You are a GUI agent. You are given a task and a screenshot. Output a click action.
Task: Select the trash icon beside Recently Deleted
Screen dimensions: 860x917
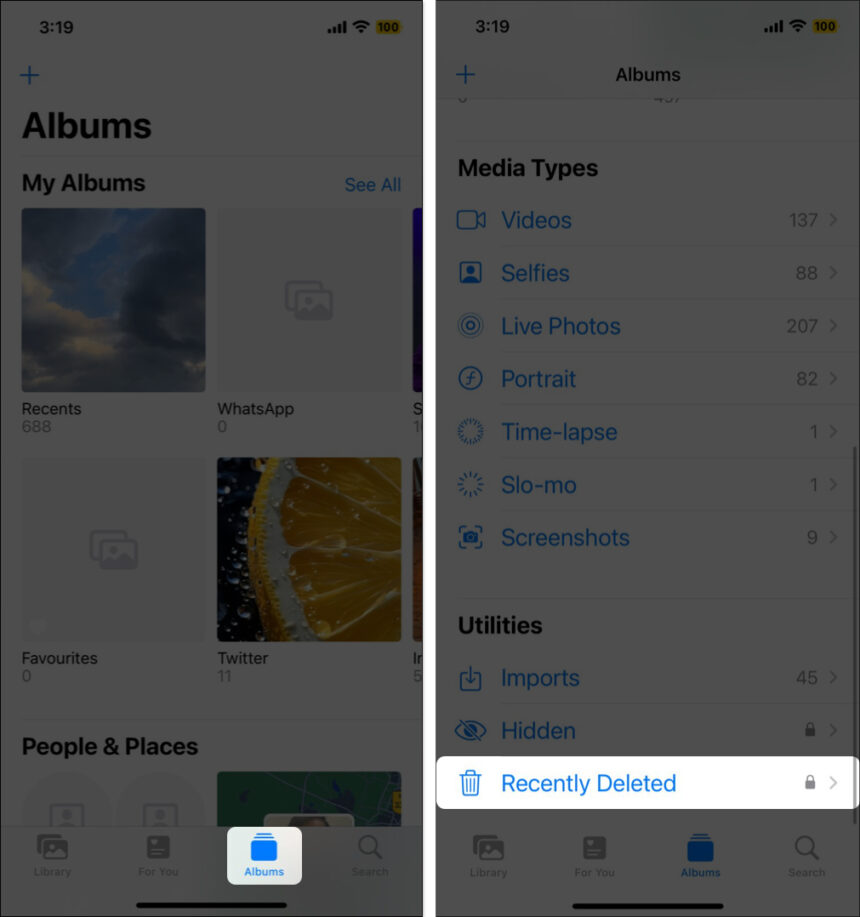click(x=470, y=784)
